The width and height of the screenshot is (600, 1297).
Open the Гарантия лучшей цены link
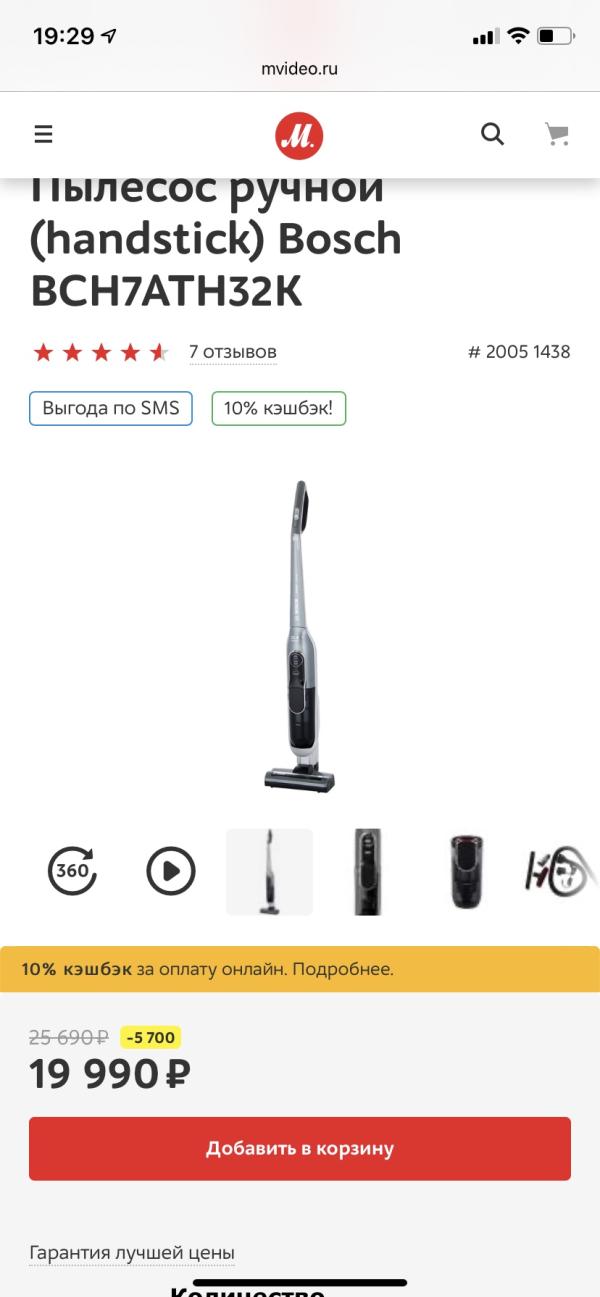pyautogui.click(x=132, y=1252)
